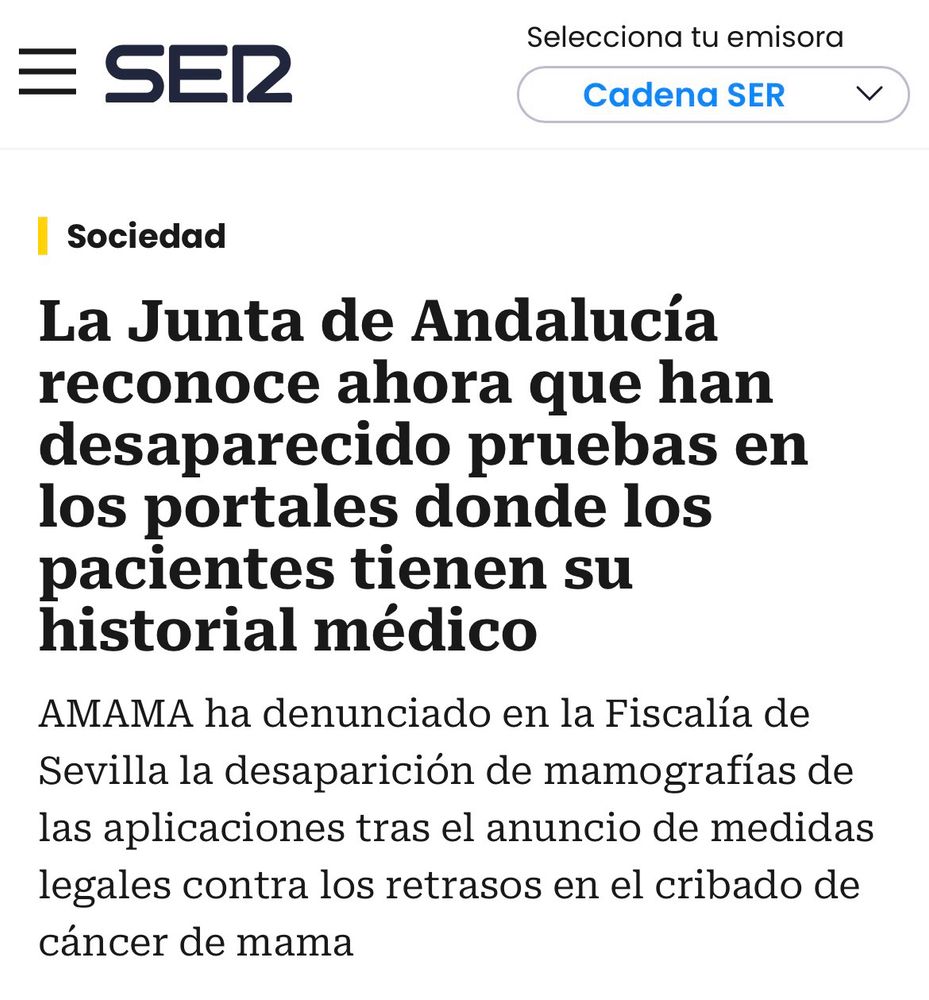Image resolution: width=929 pixels, height=1000 pixels.
Task: Open the hamburger menu
Action: [47, 72]
